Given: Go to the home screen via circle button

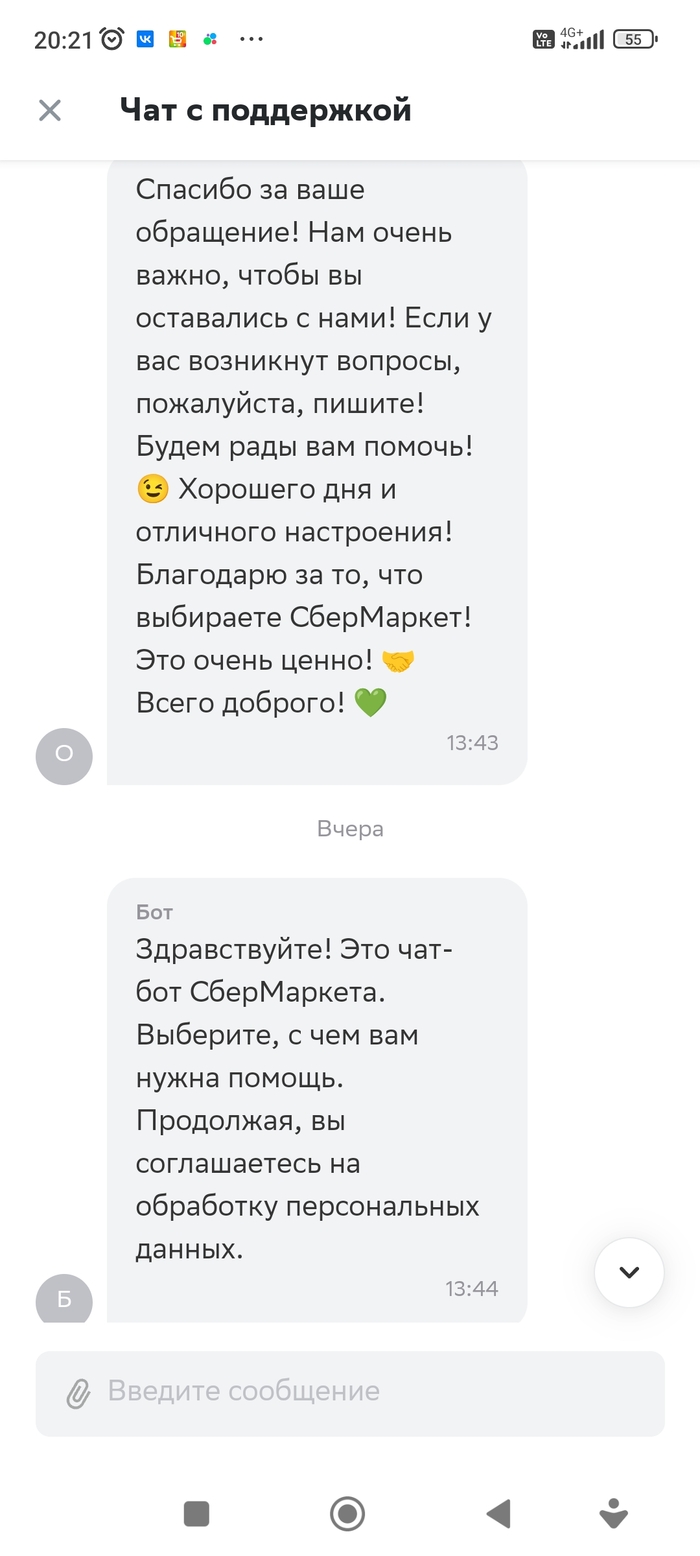Looking at the screenshot, I should (348, 1513).
